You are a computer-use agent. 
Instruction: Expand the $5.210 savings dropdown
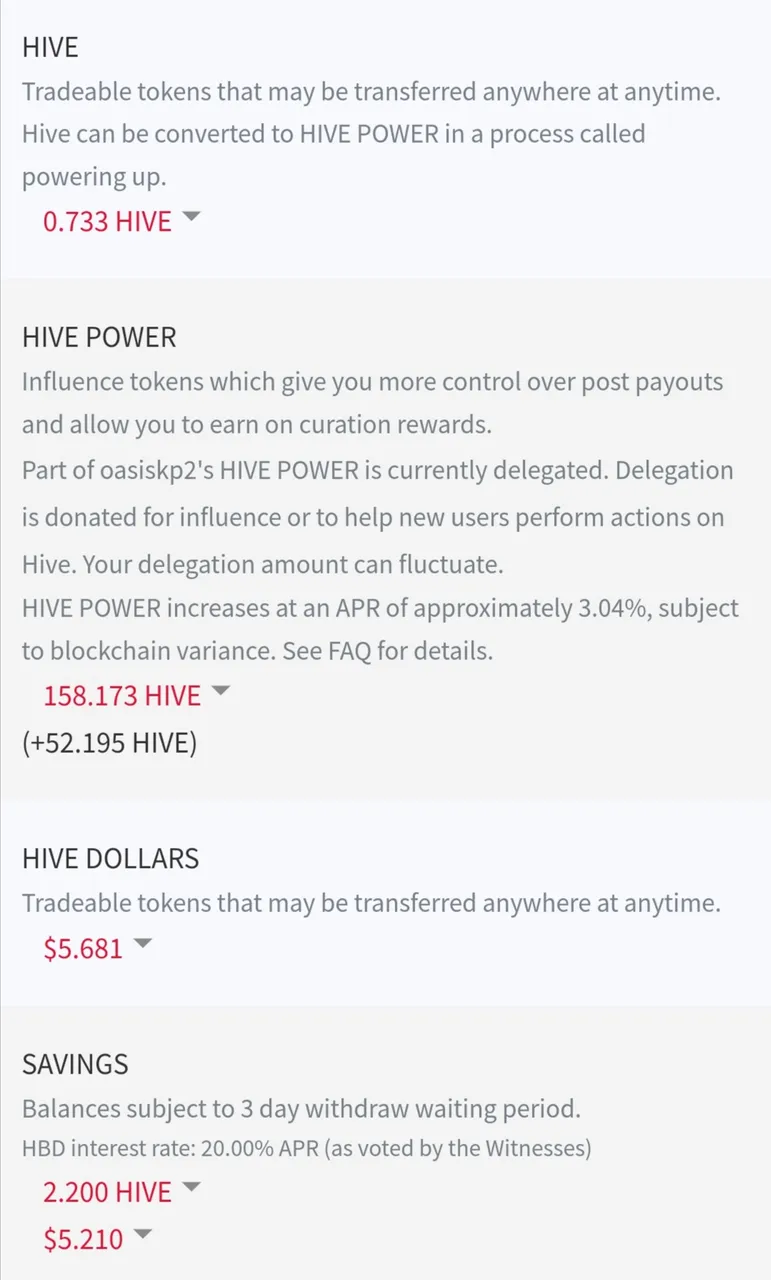(x=96, y=1239)
